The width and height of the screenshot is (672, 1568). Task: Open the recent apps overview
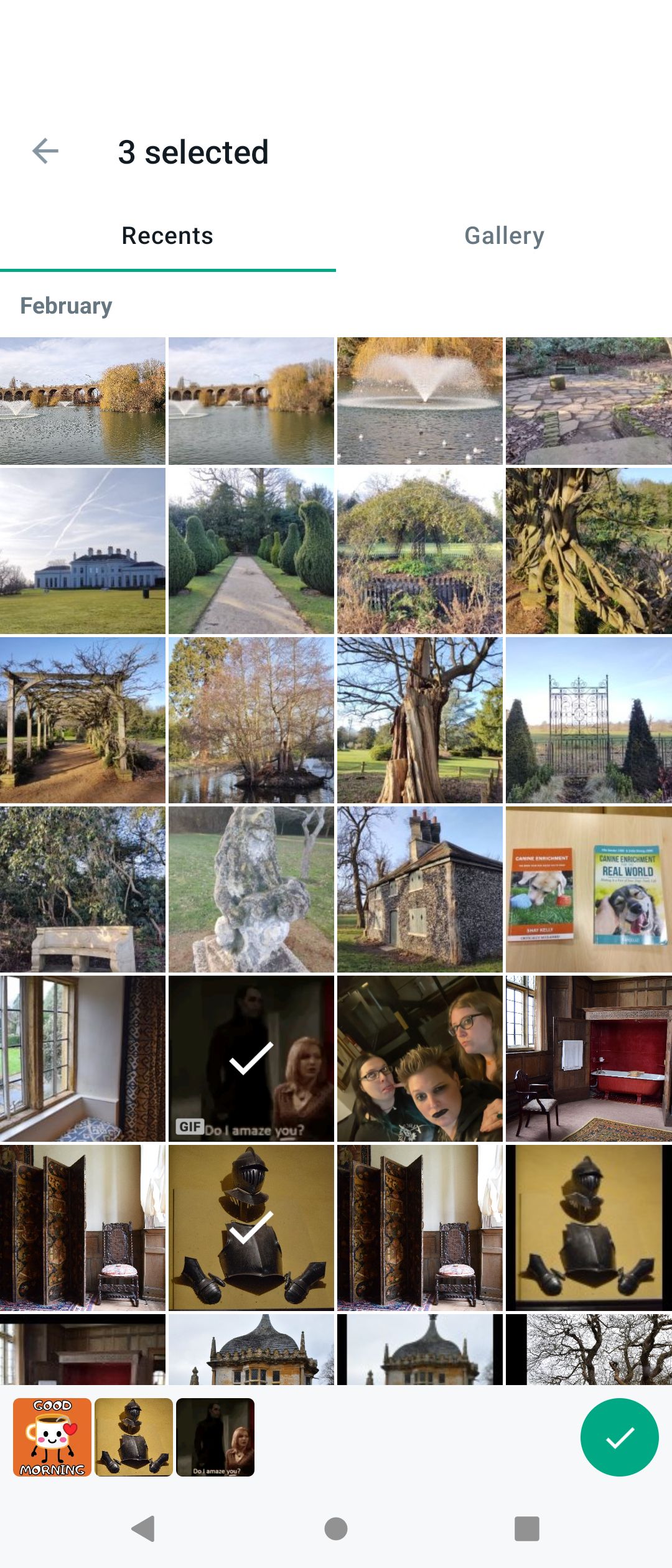pyautogui.click(x=526, y=1528)
